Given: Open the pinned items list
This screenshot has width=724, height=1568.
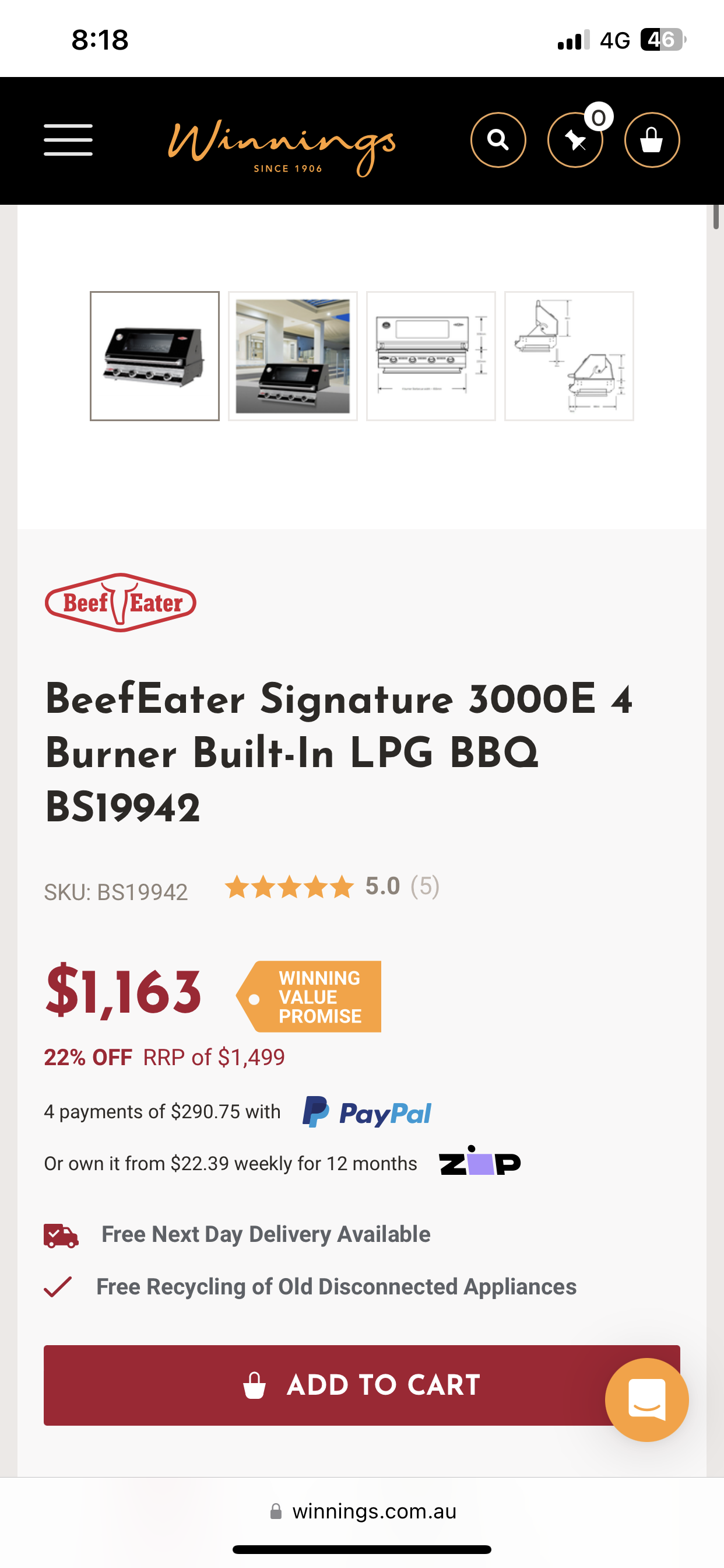Looking at the screenshot, I should tap(575, 141).
